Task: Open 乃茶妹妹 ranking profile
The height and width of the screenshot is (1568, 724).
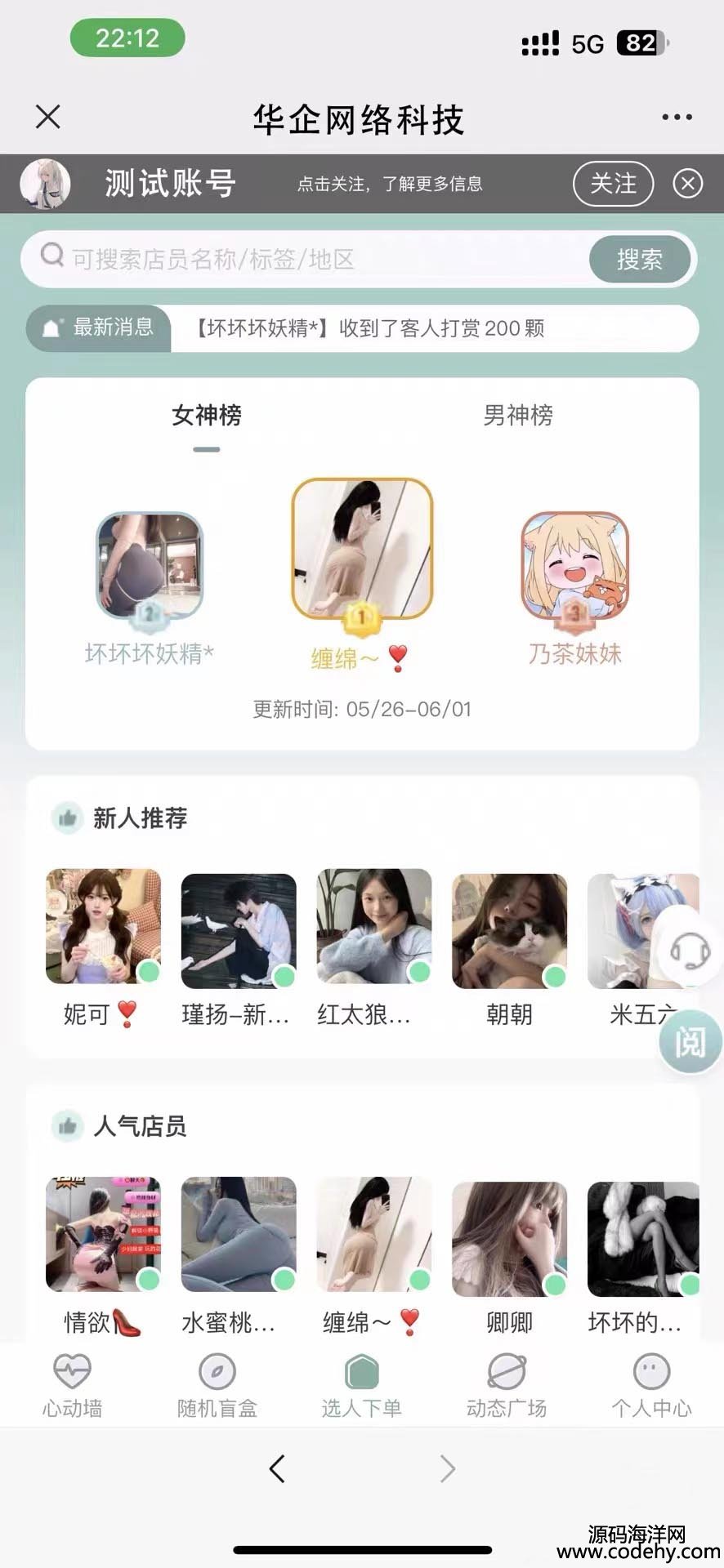Action: pos(574,565)
